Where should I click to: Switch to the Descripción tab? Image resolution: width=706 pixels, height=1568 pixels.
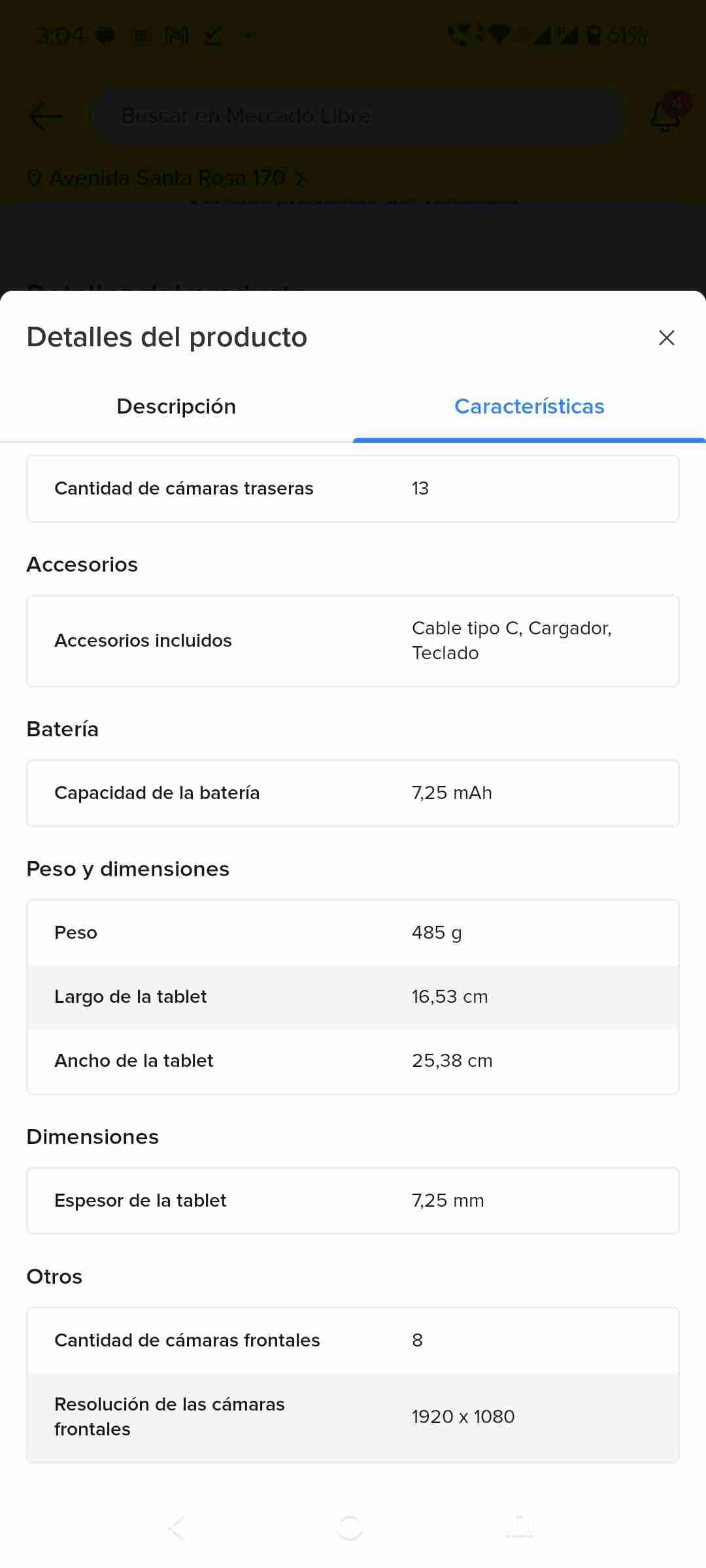click(x=176, y=406)
